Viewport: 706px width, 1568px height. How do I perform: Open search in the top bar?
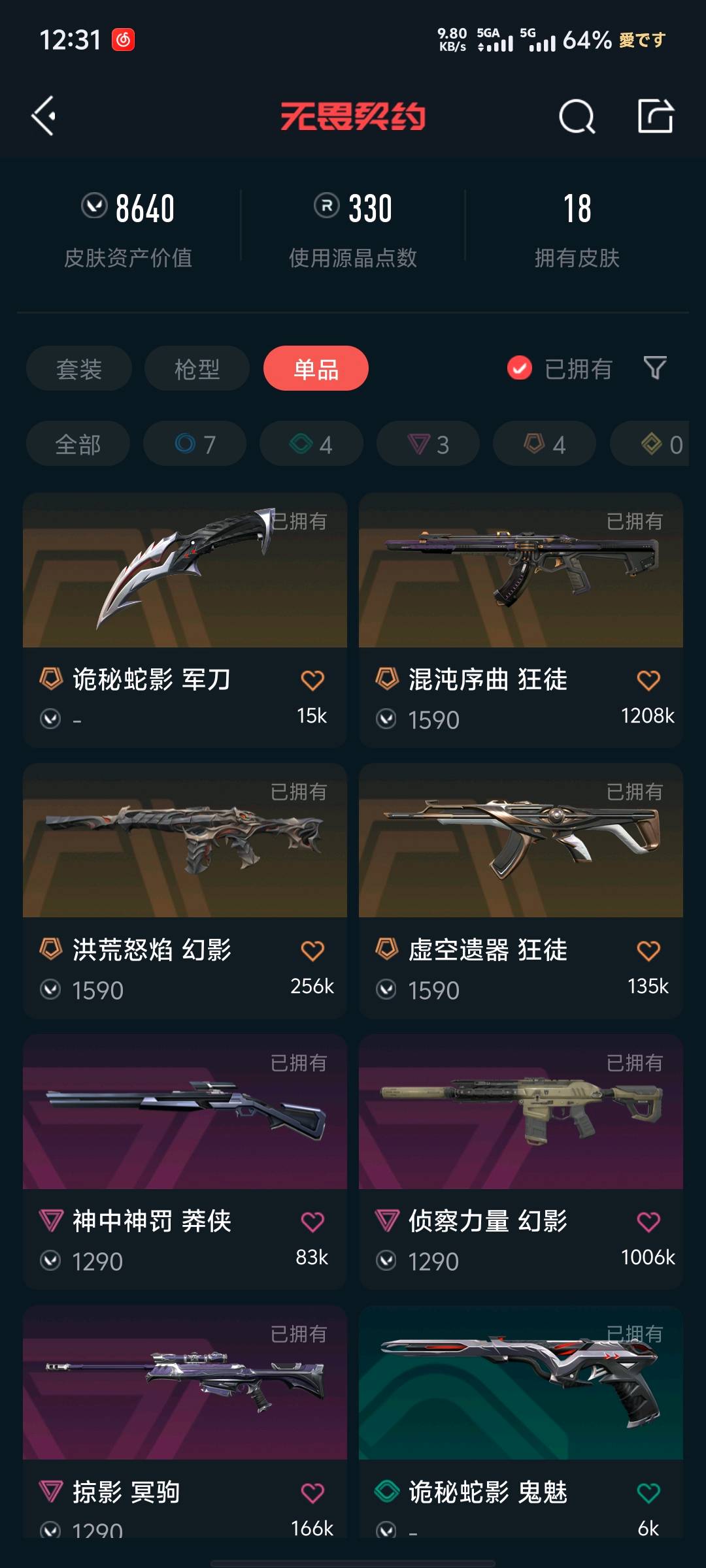(x=577, y=116)
